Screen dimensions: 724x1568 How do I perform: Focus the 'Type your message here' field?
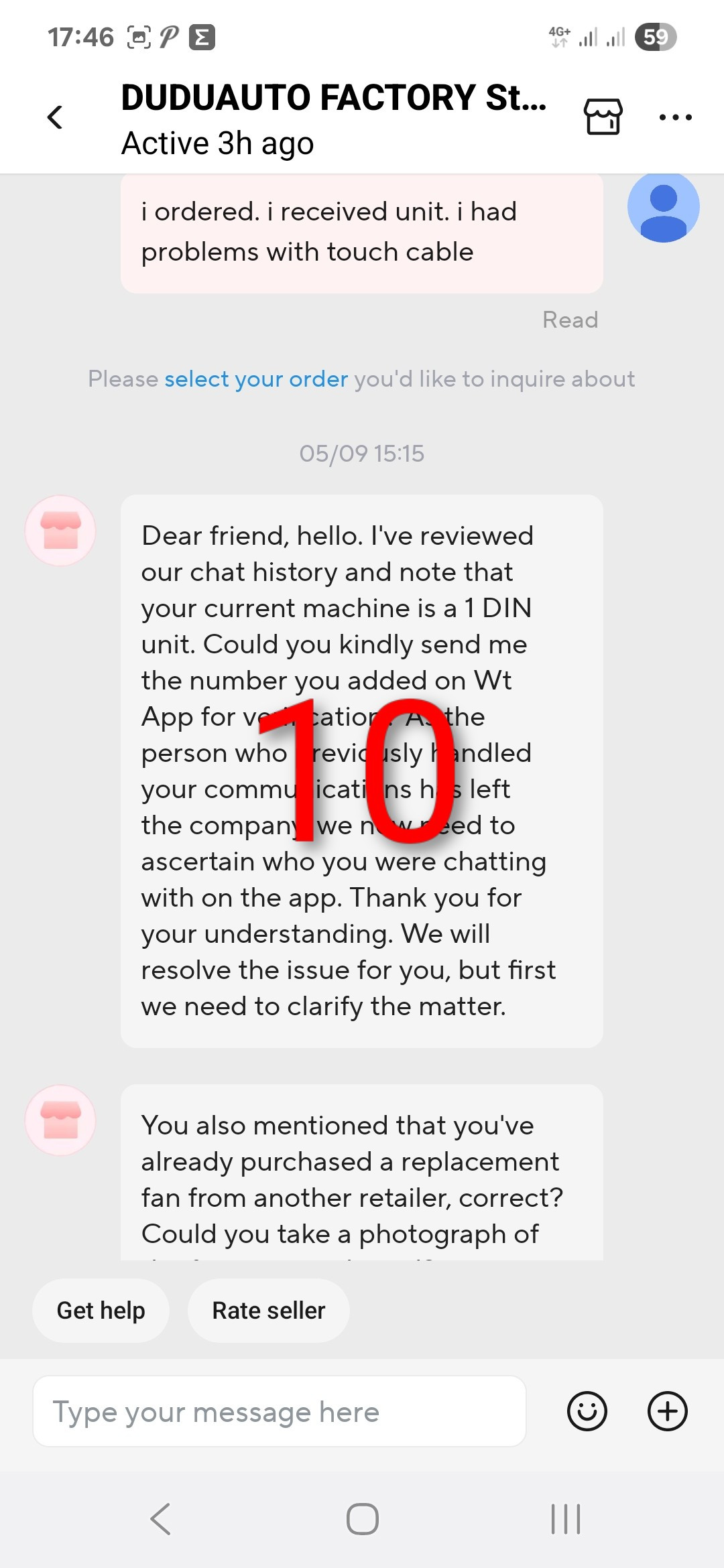click(x=279, y=1411)
